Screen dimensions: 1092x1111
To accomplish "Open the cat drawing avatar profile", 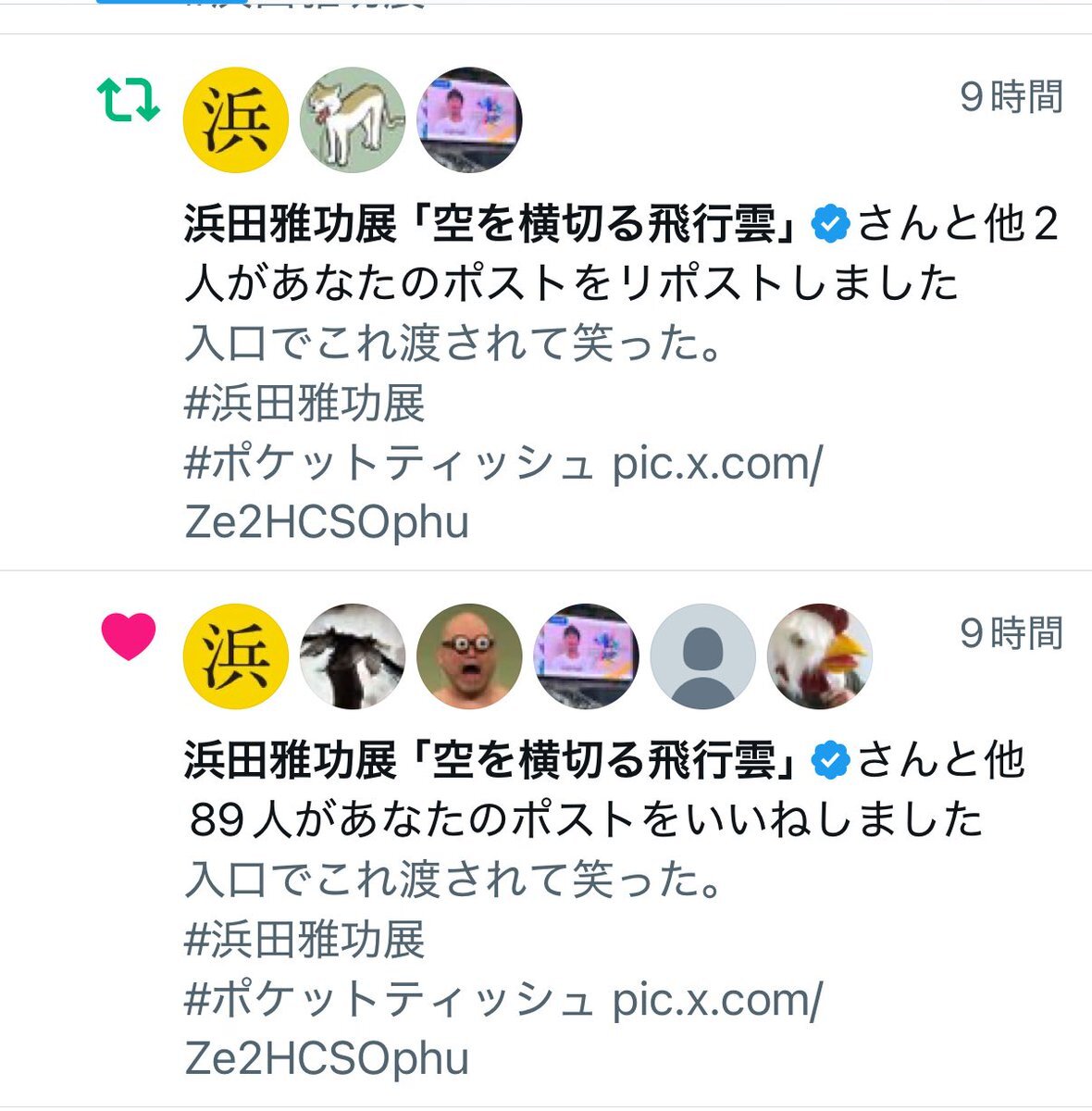I will [x=353, y=120].
